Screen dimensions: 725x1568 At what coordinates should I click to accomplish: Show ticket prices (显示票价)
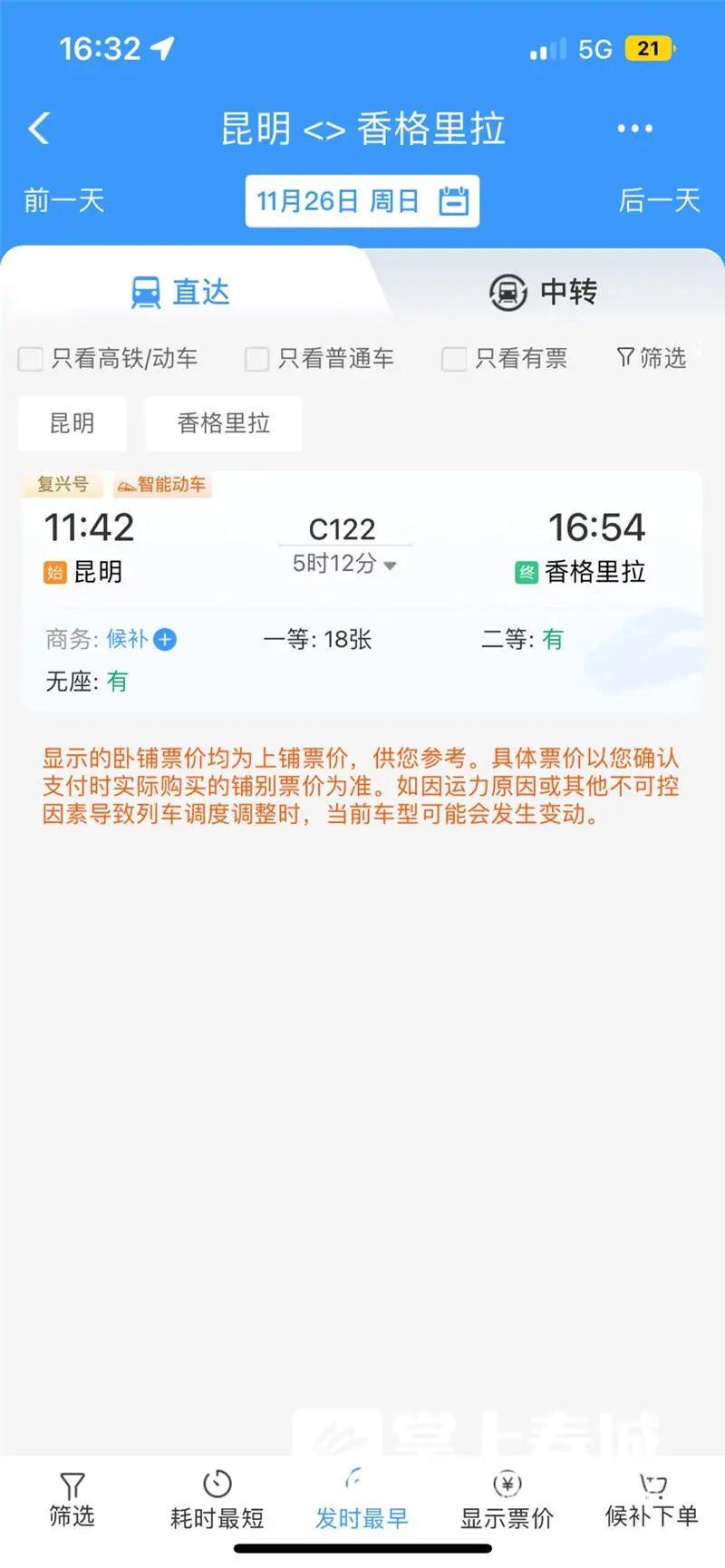[507, 1501]
